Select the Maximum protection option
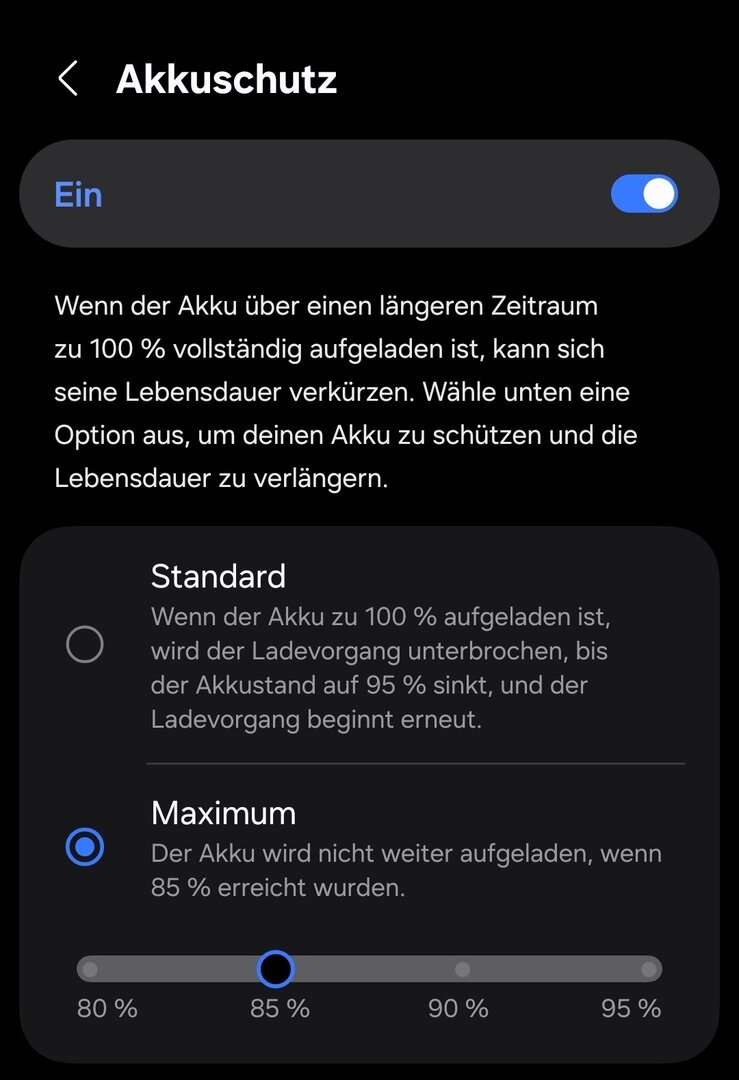739x1080 pixels. [x=85, y=848]
